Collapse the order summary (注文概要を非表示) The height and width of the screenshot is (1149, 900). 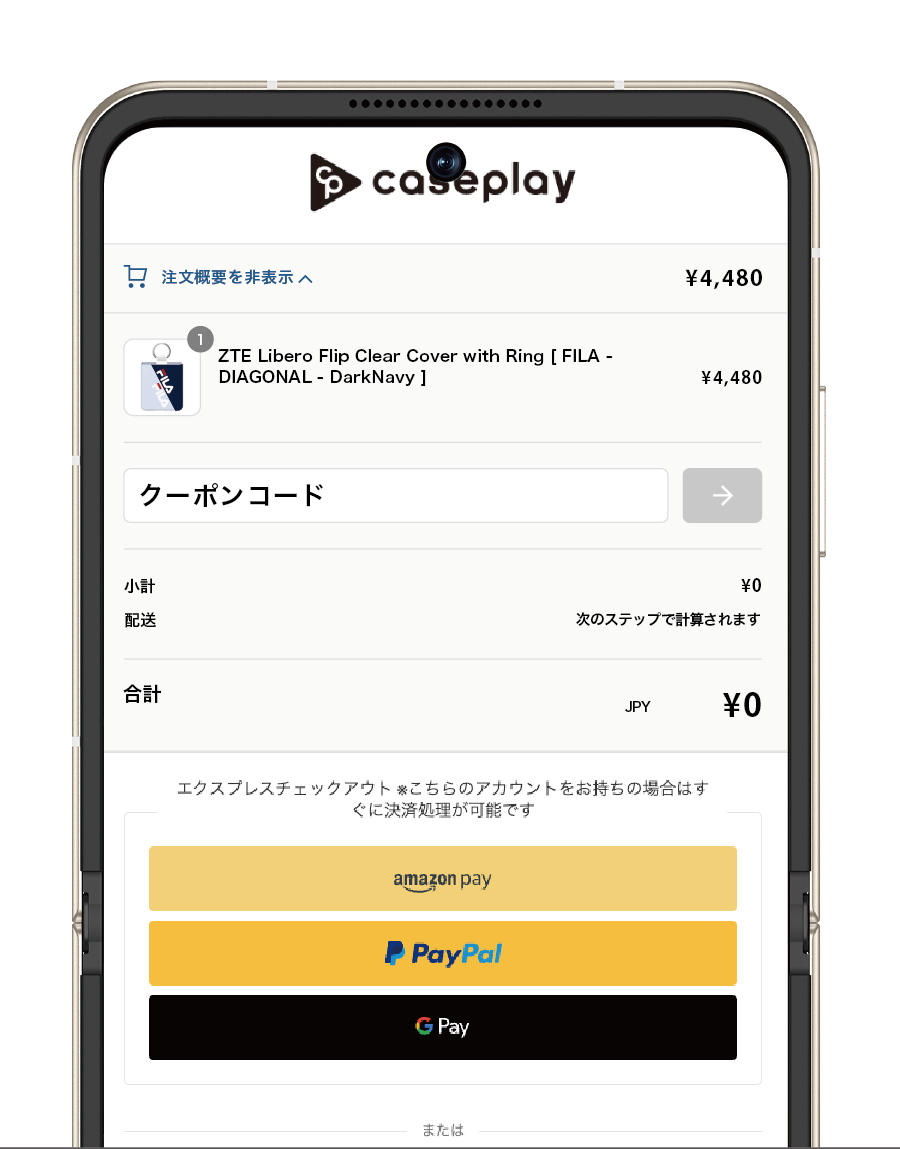point(228,278)
